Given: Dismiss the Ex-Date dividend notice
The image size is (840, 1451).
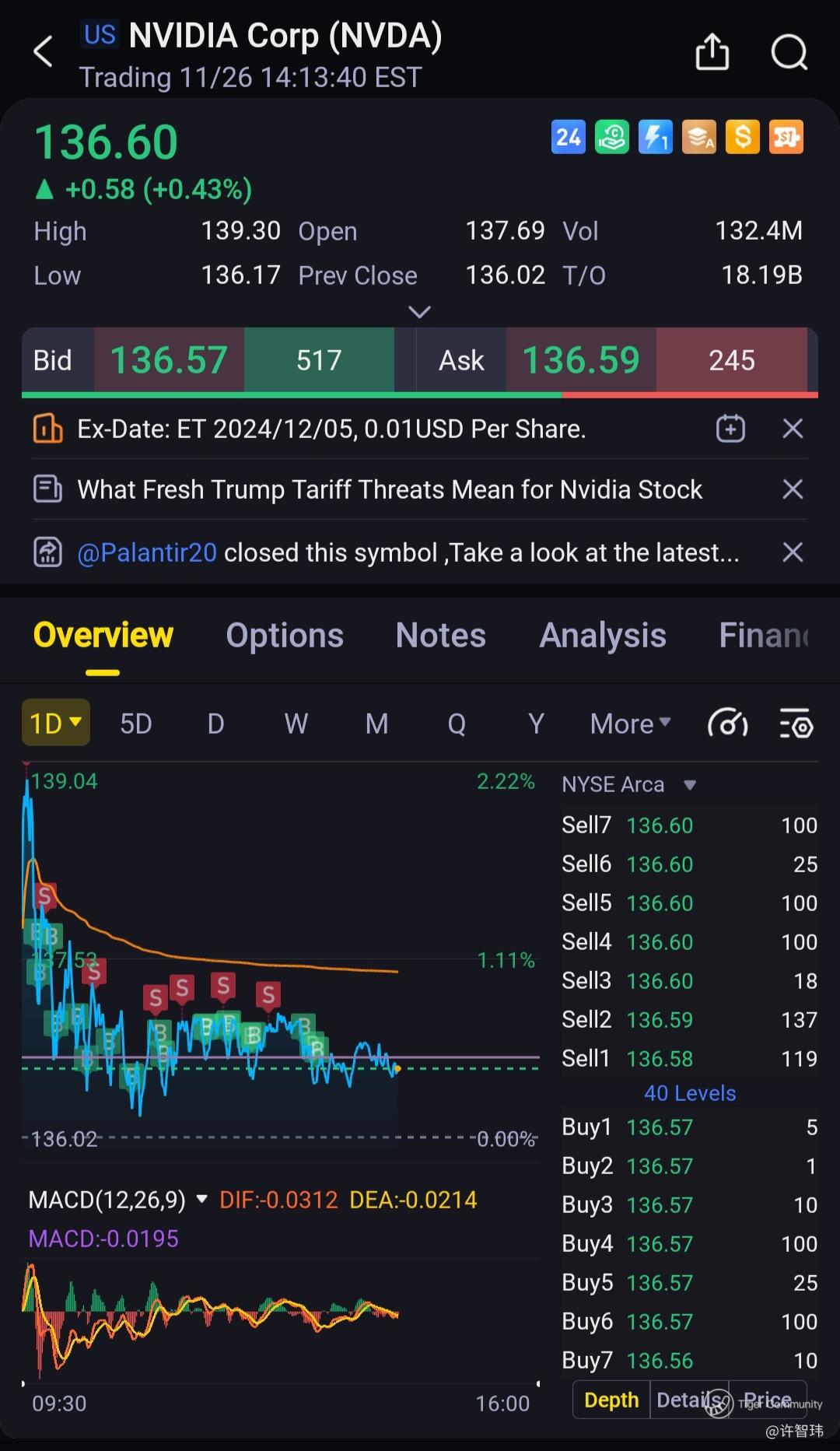Looking at the screenshot, I should 793,429.
